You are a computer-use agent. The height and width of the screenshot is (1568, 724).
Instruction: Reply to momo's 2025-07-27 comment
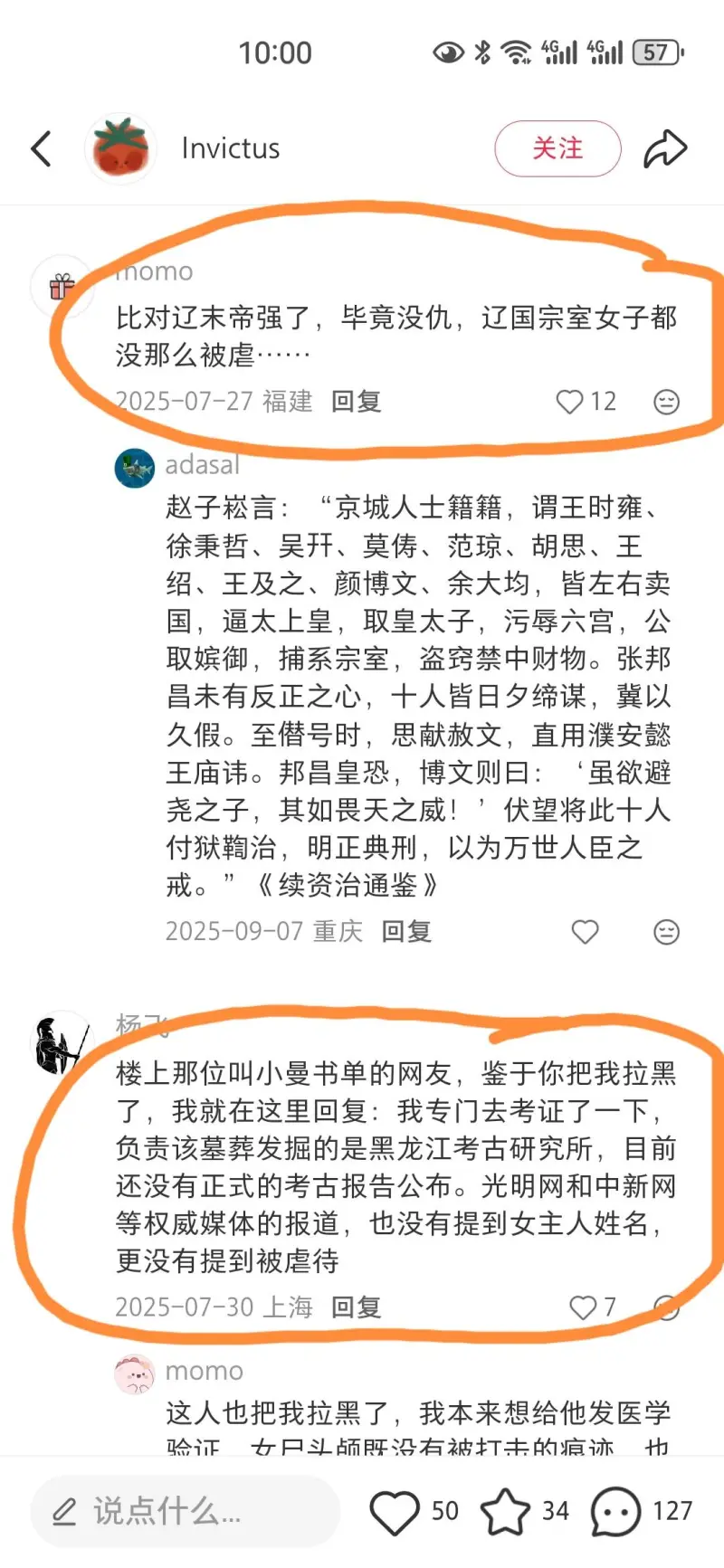click(x=356, y=401)
